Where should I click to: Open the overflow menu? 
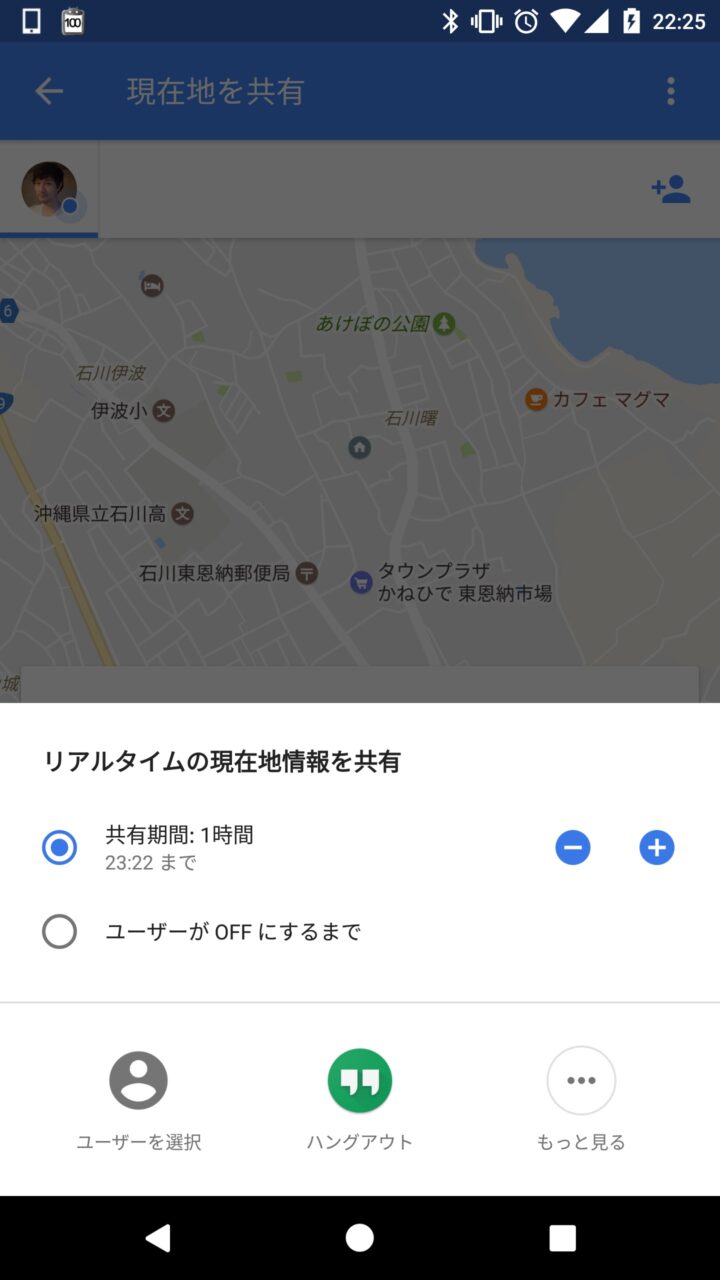click(671, 92)
